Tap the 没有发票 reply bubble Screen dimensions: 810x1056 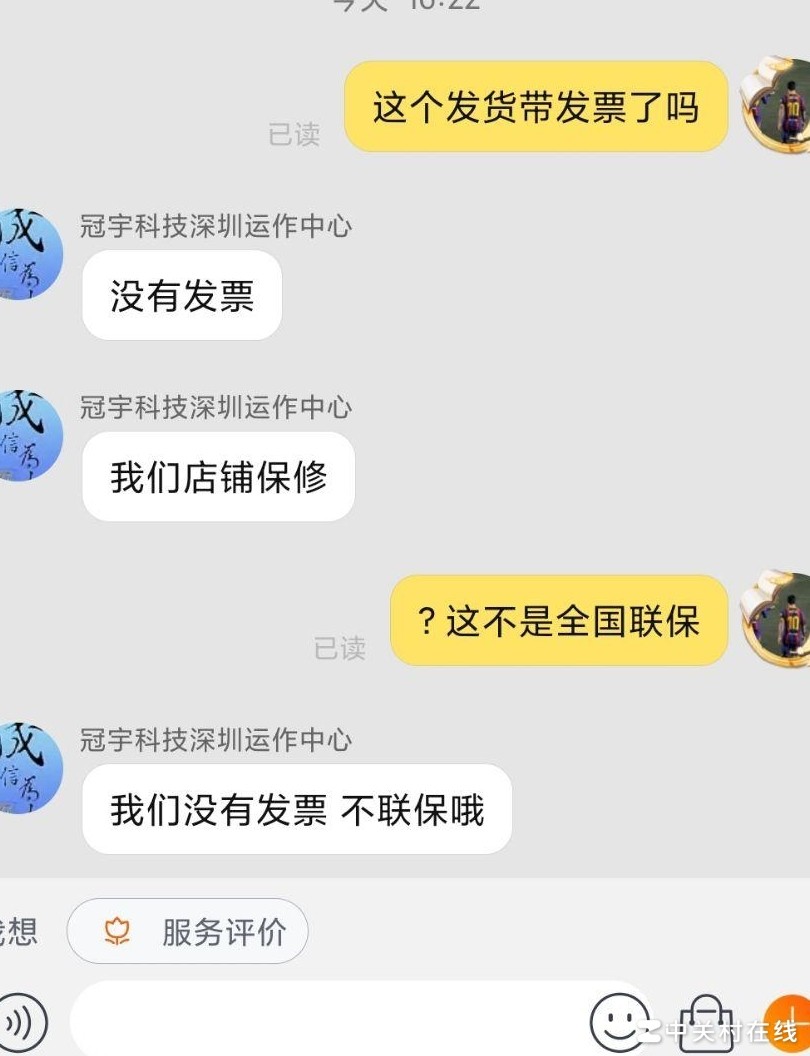(x=181, y=295)
